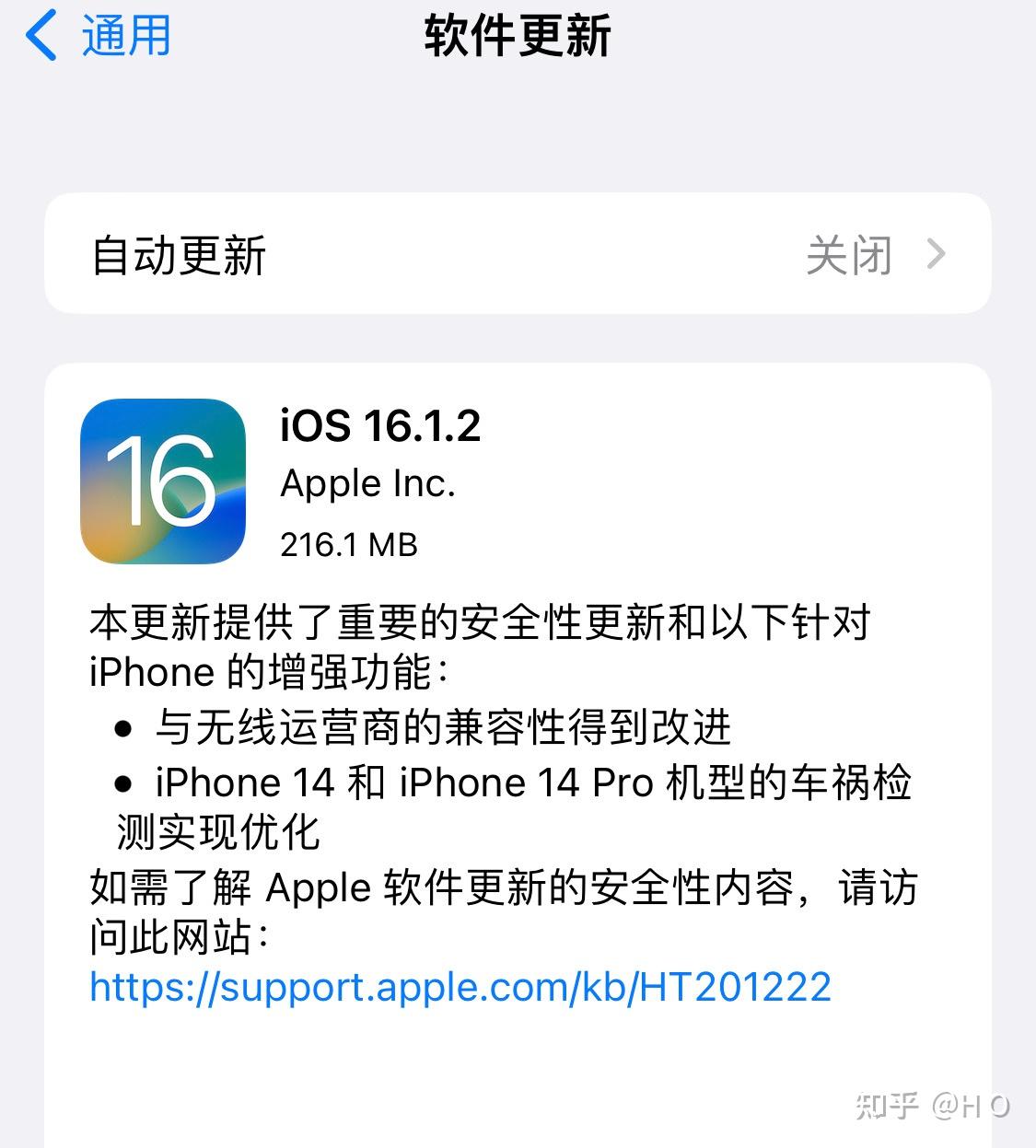Expand the 自动更新 row details
This screenshot has width=1036, height=1148.
pos(516,253)
